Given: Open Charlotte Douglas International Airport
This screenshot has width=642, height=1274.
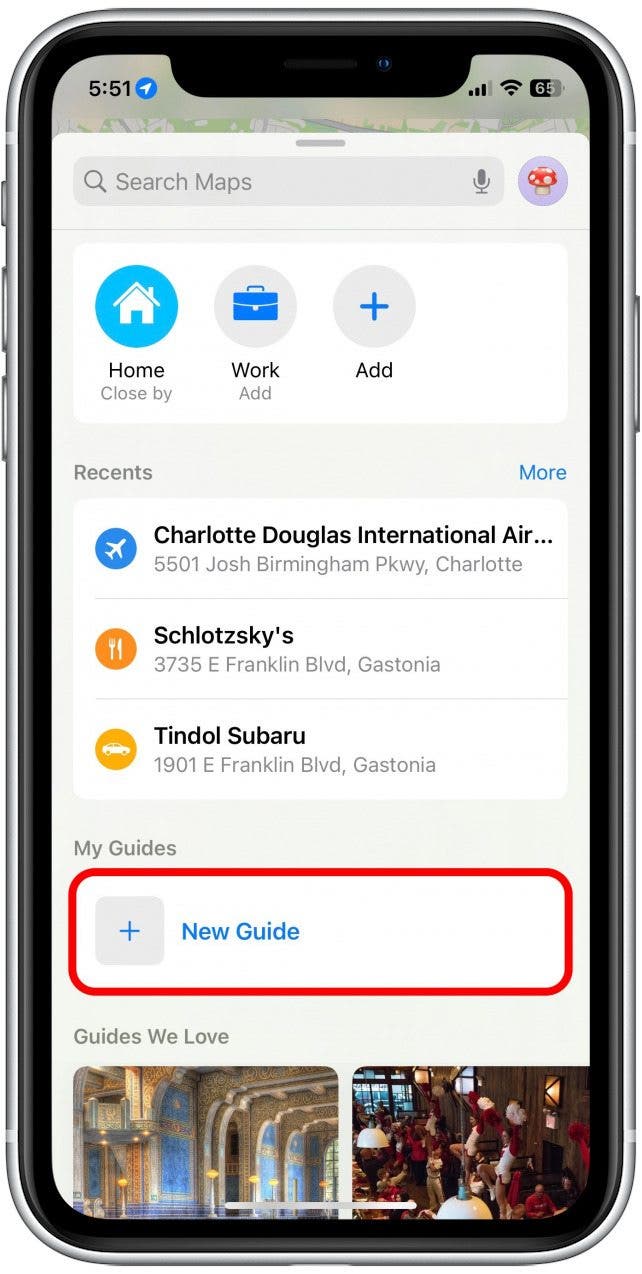Looking at the screenshot, I should (330, 548).
